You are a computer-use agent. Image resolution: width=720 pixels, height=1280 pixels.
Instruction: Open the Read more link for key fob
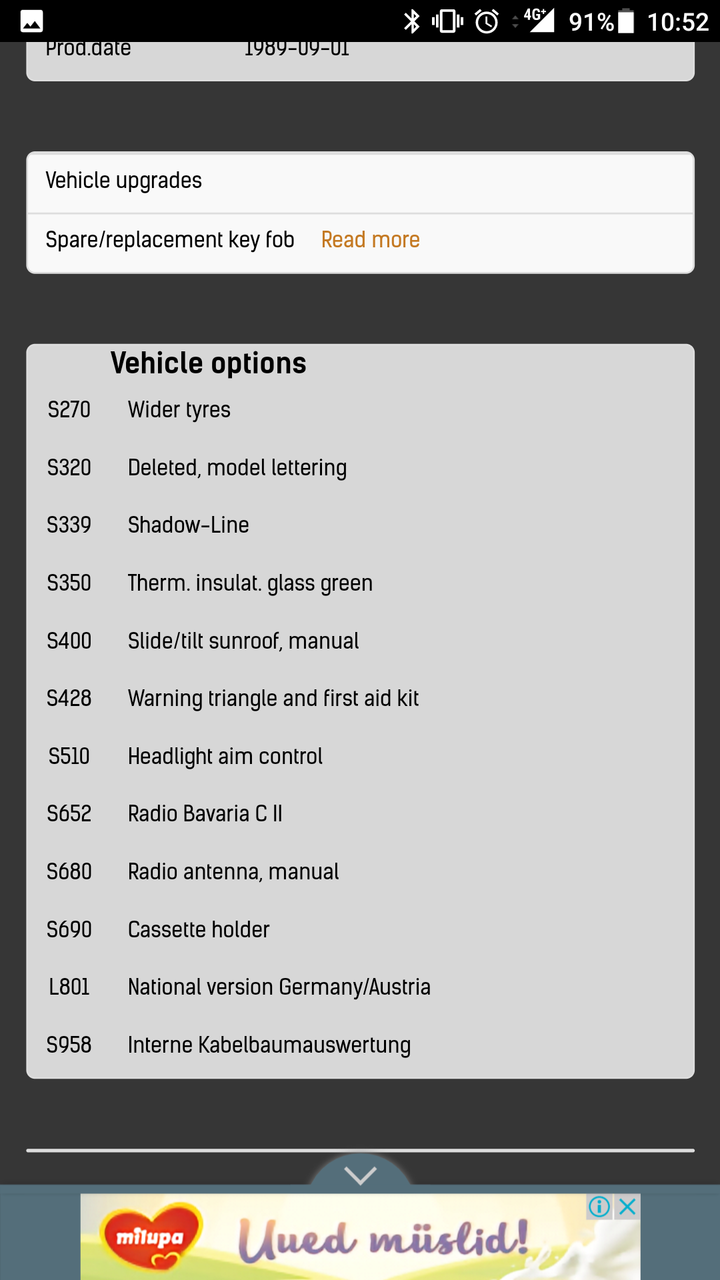(370, 240)
